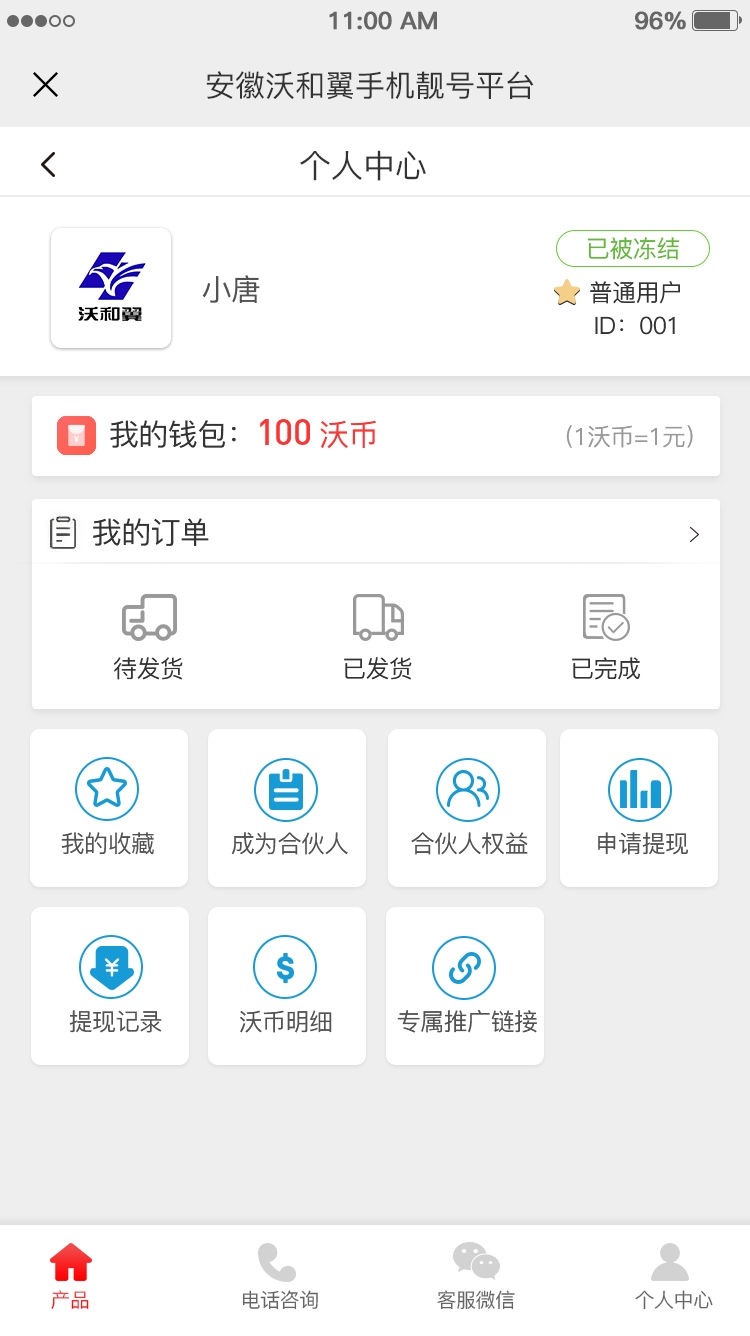750x1336 pixels.
Task: Open the 待发货 pending shipment icon
Action: coord(148,618)
